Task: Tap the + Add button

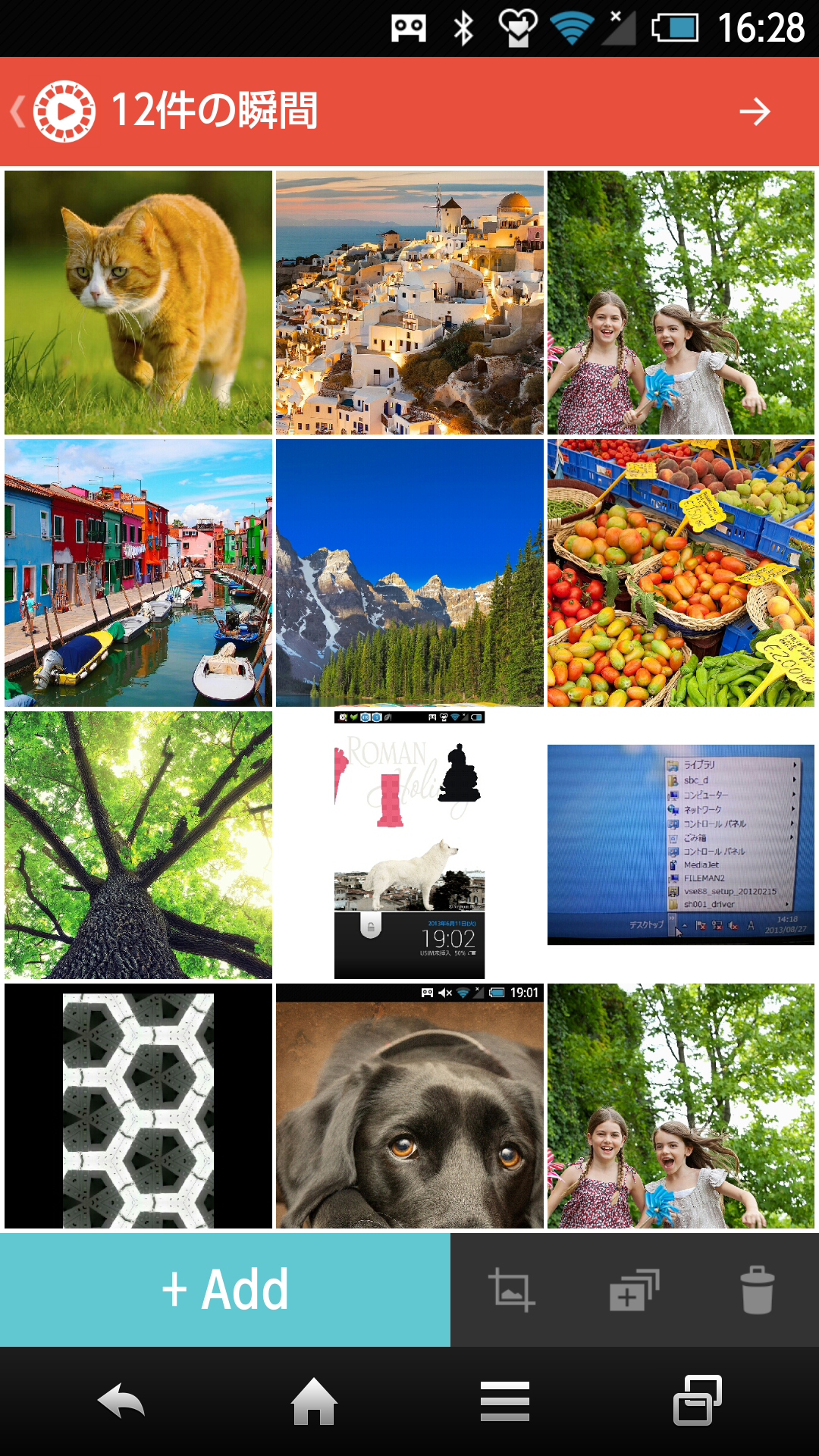Action: 225,1290
